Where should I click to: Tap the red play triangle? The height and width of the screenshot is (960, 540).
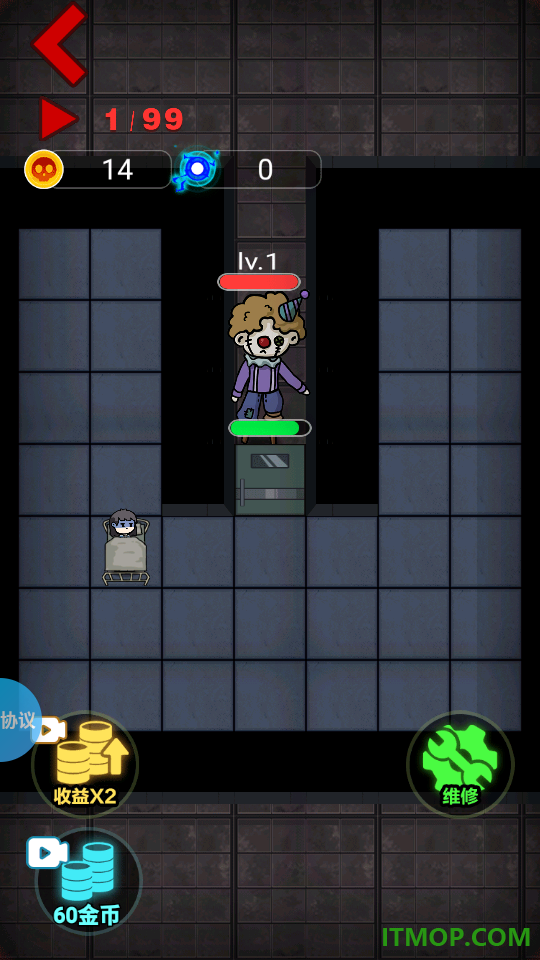(x=58, y=119)
